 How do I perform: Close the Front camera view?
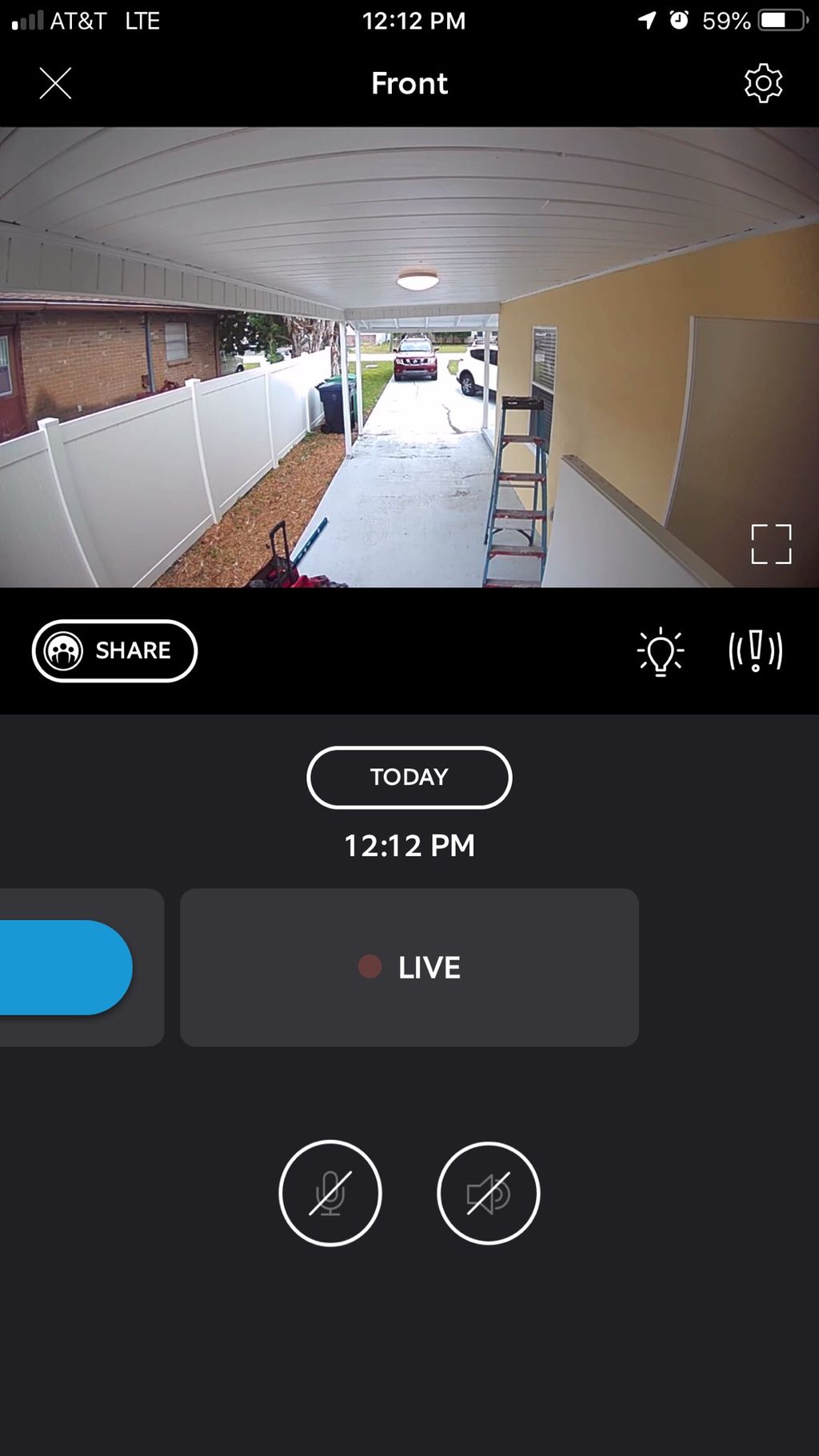(x=55, y=83)
